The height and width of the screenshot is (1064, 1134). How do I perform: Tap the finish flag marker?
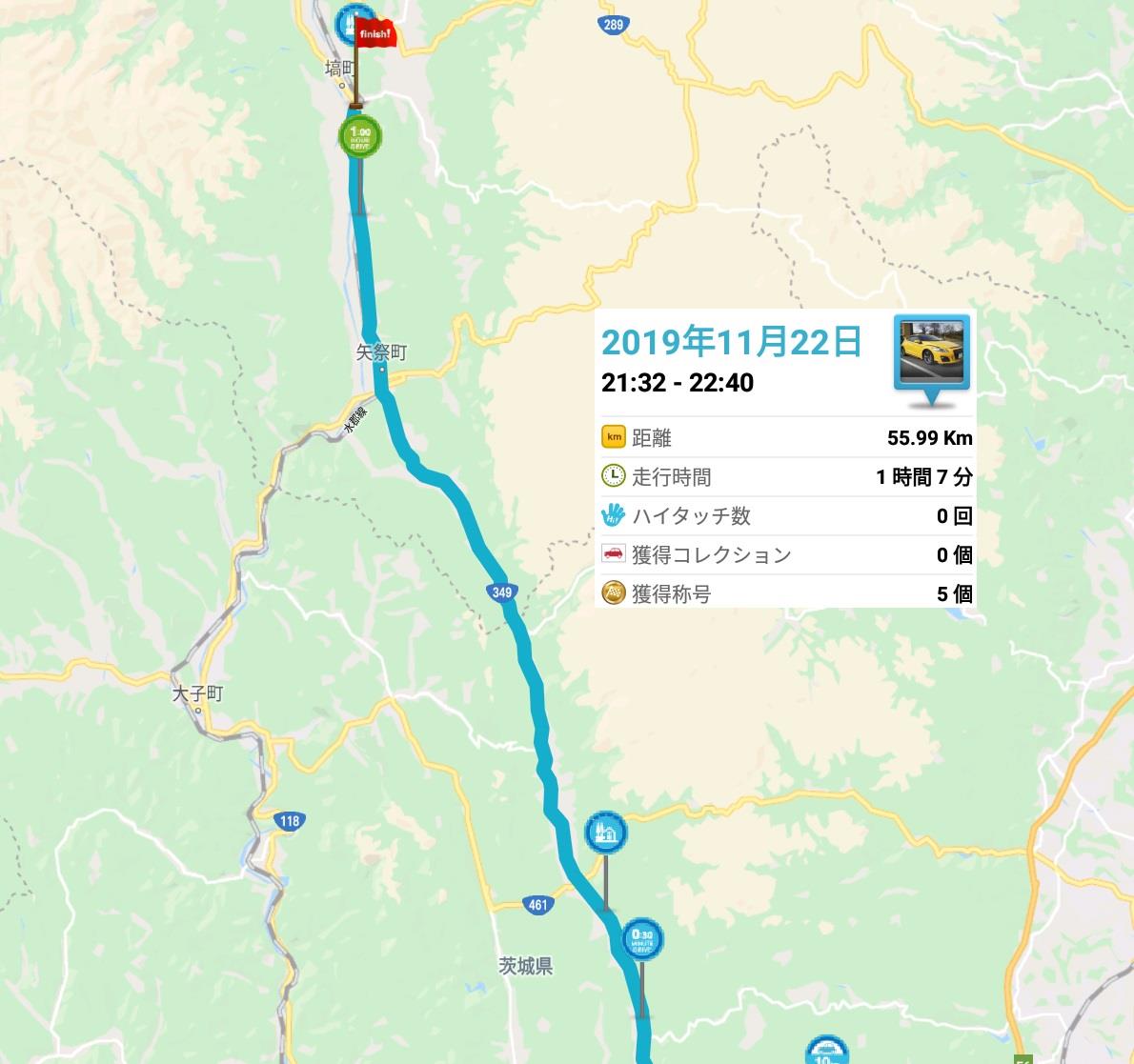point(374,35)
